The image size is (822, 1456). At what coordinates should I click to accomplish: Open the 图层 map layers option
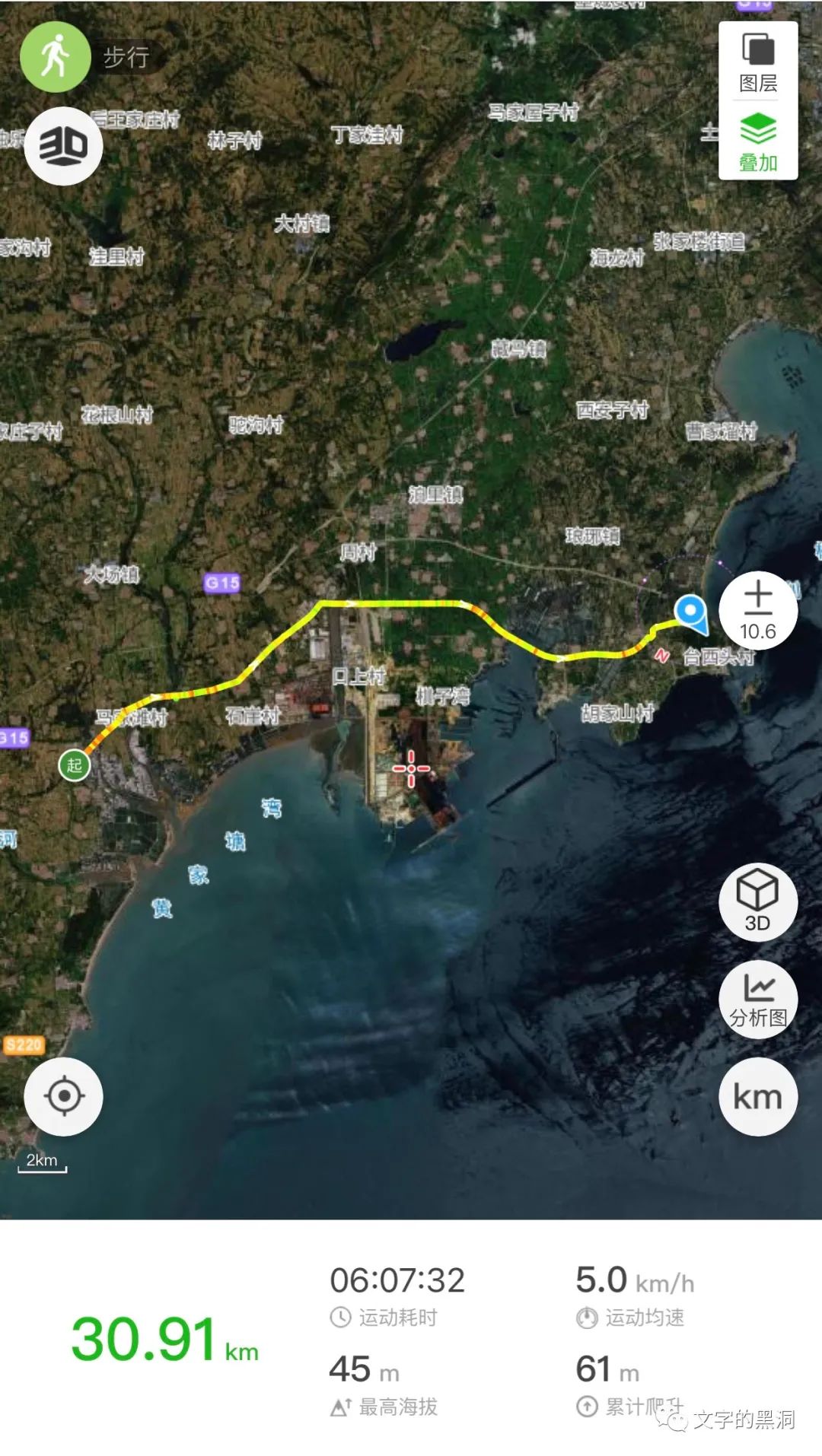point(758,63)
